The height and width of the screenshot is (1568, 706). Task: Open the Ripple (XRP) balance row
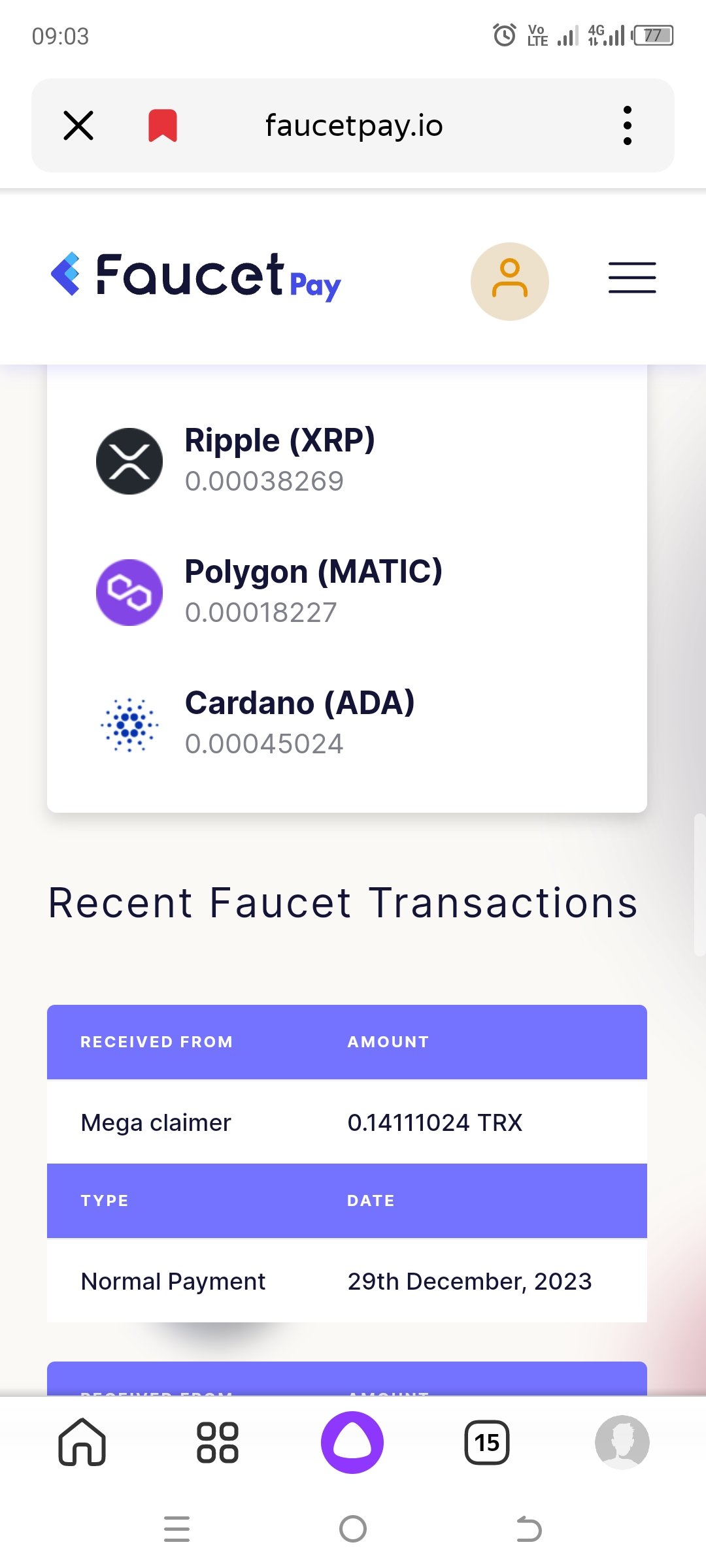347,461
